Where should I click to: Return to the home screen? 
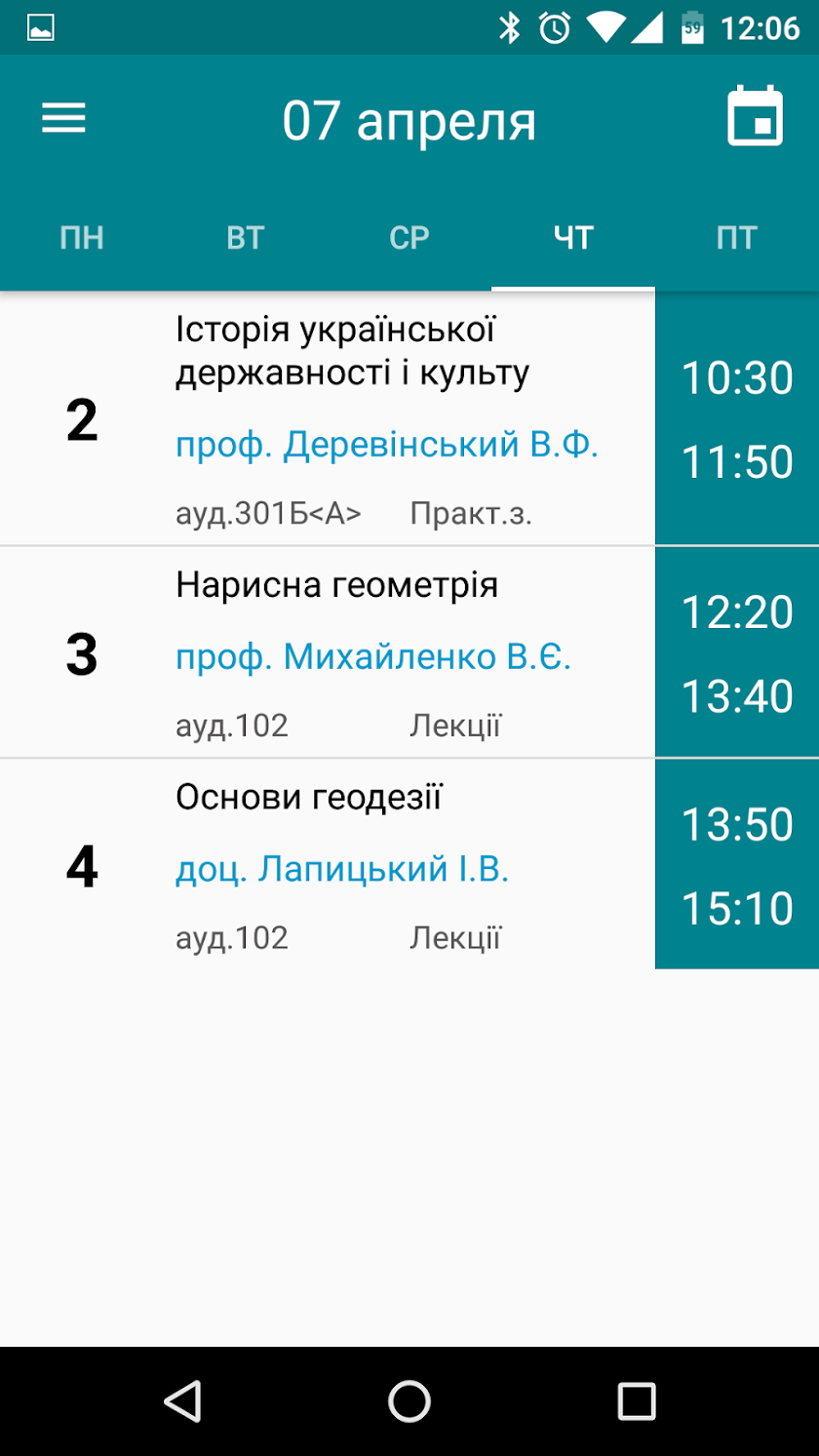(409, 1401)
